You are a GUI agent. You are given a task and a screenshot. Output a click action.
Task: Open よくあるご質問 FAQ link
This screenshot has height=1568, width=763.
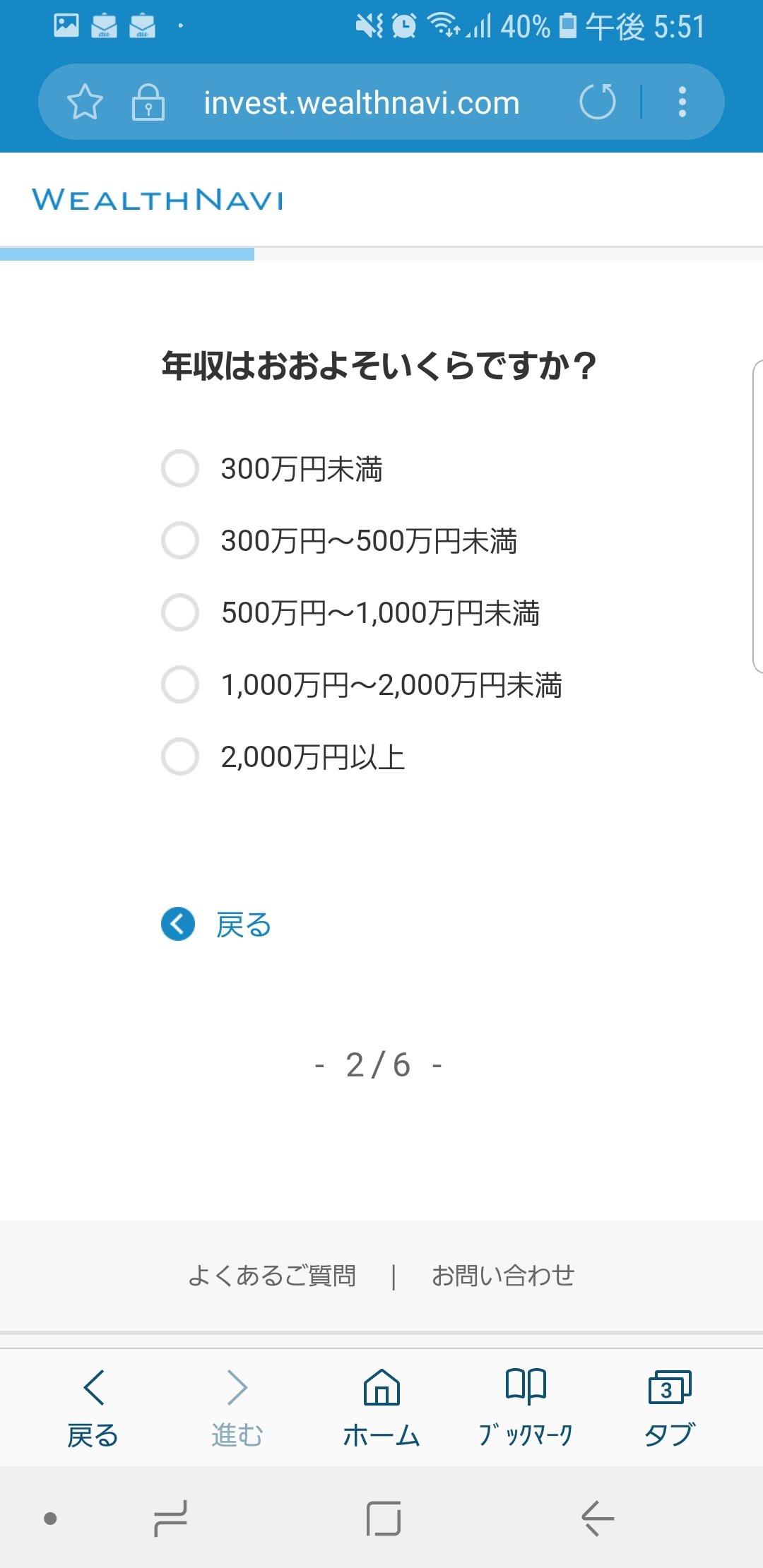272,1276
